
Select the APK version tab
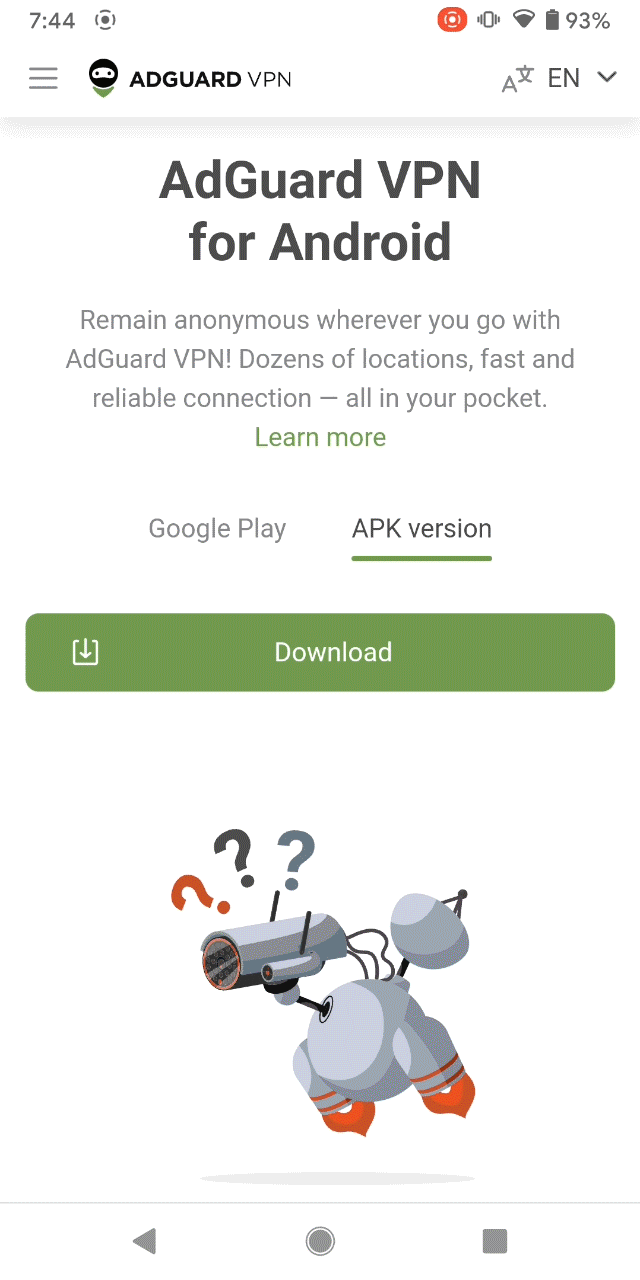pyautogui.click(x=421, y=529)
